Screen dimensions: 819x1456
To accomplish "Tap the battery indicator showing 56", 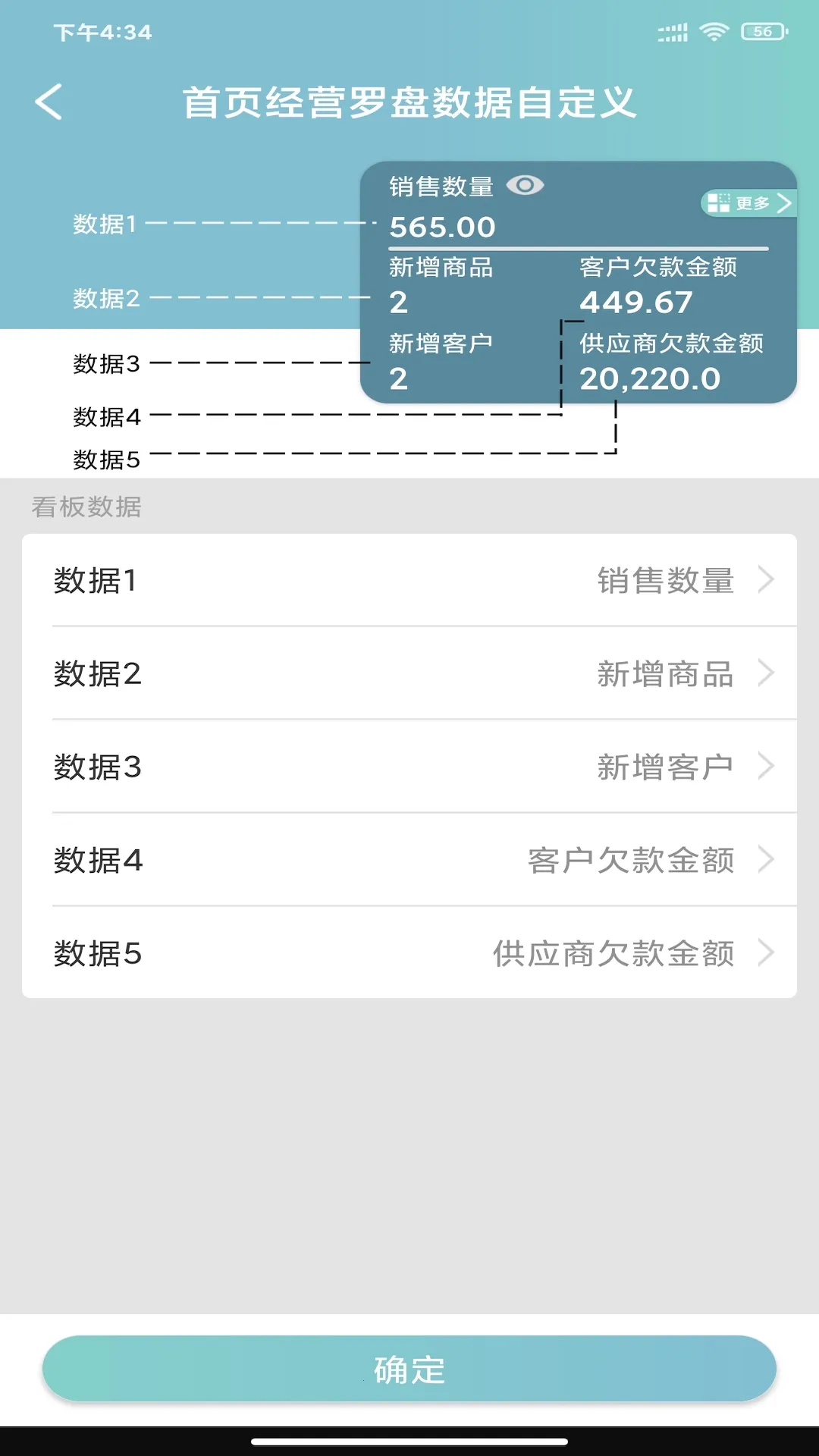I will pyautogui.click(x=761, y=31).
